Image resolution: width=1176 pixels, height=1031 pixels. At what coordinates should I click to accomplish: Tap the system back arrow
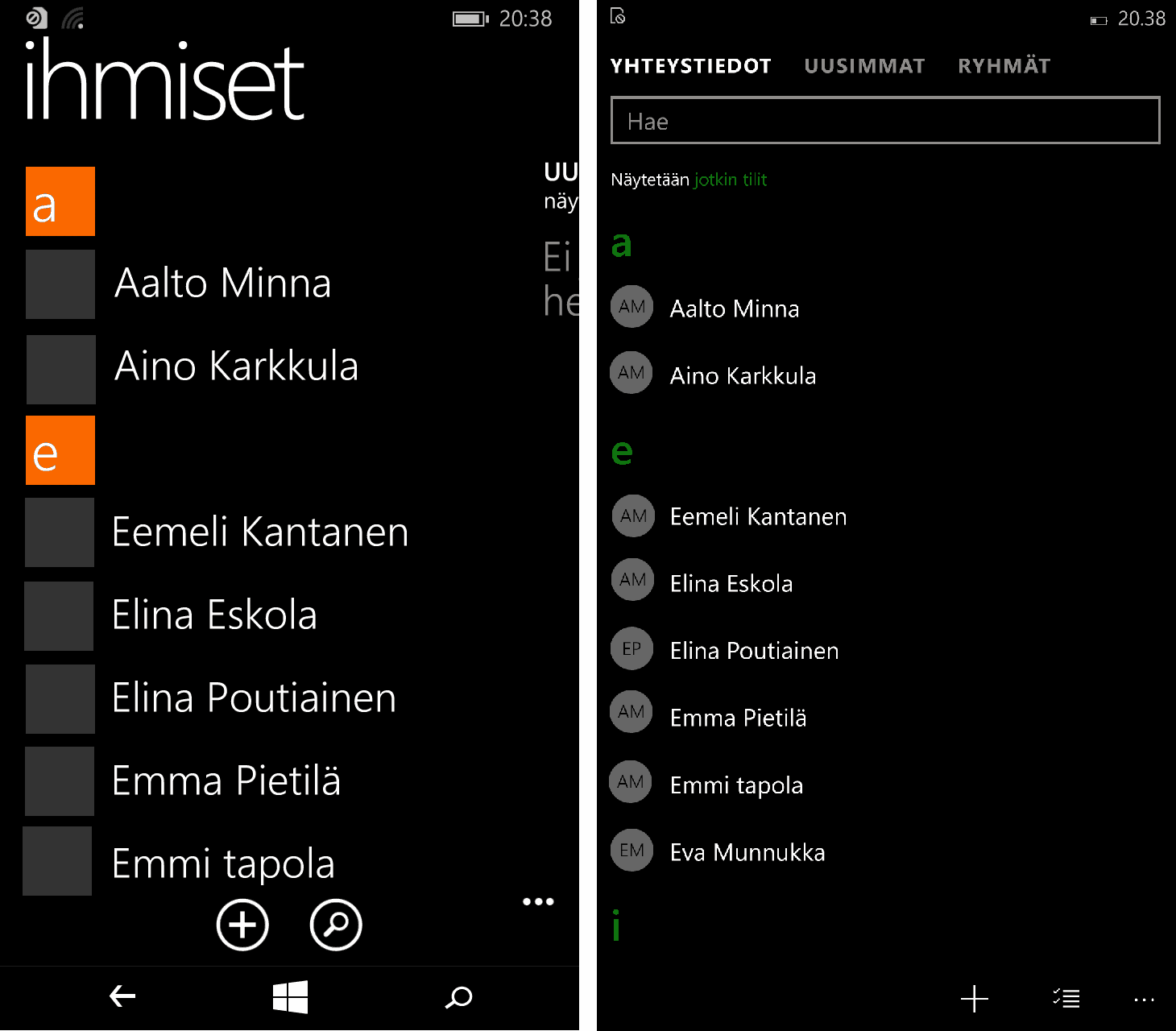(x=122, y=997)
